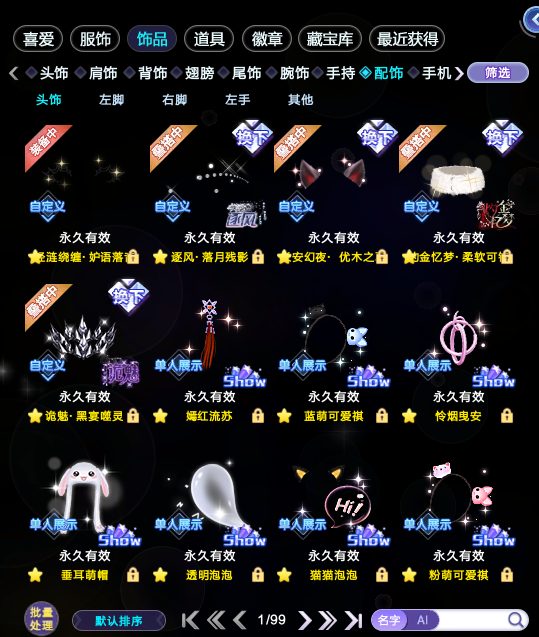
Task: Tap the search magnifier icon
Action: (516, 620)
